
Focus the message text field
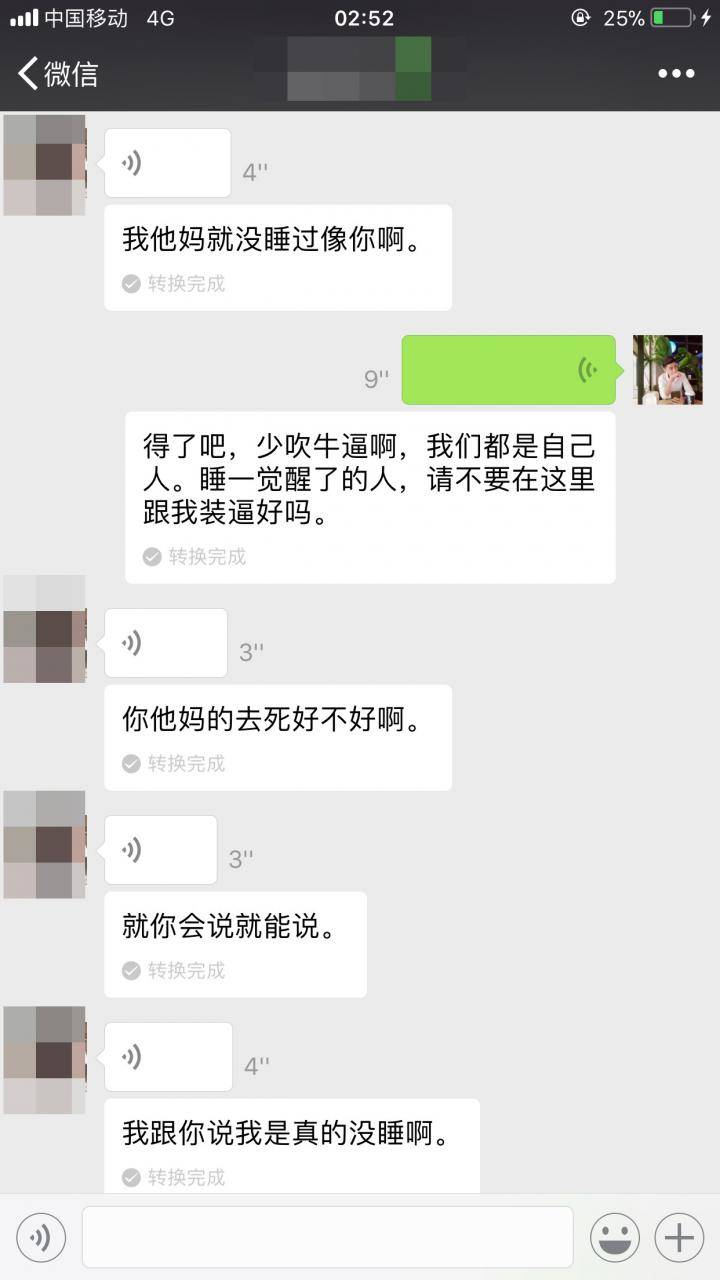point(327,1238)
